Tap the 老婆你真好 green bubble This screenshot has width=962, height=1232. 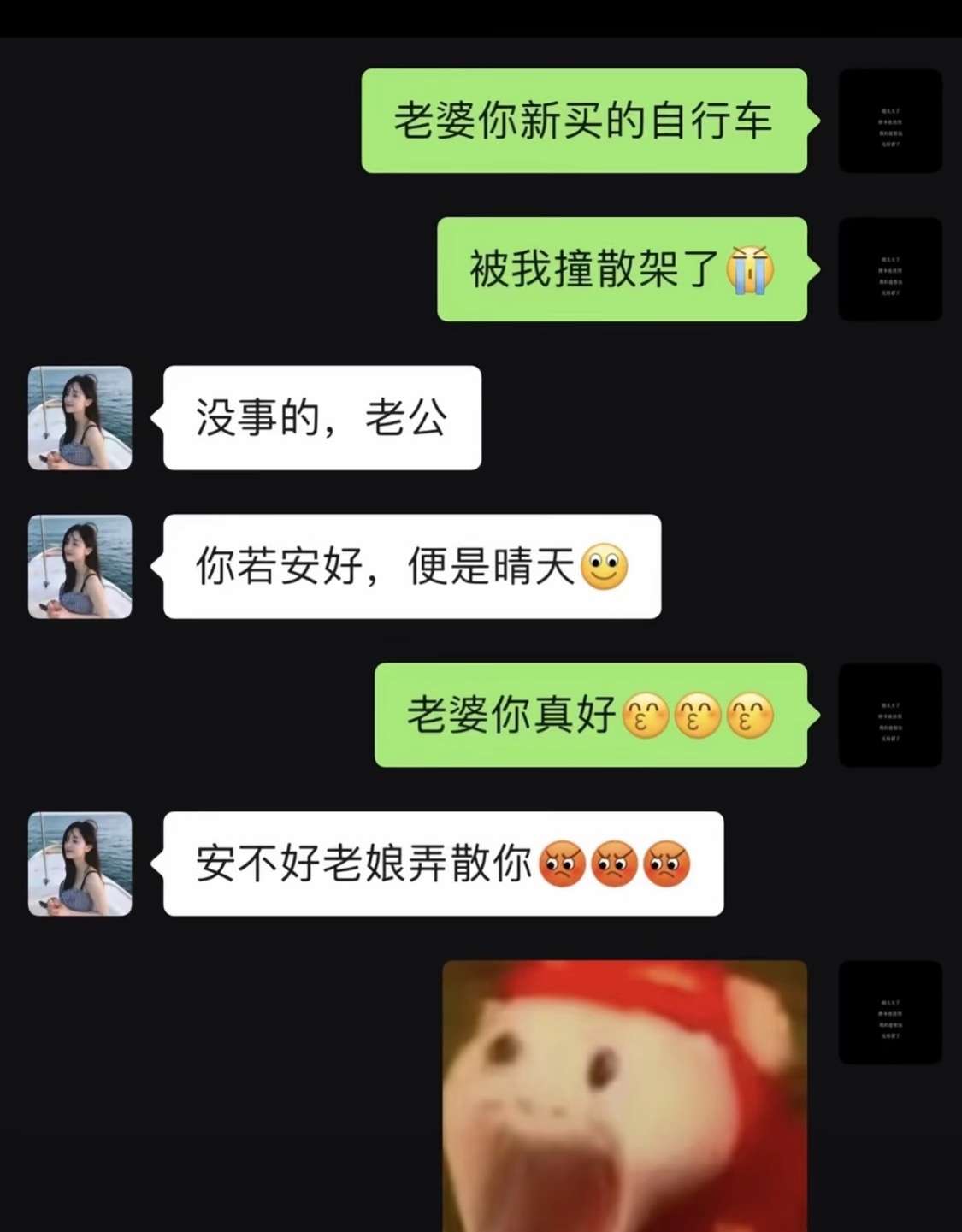(590, 716)
